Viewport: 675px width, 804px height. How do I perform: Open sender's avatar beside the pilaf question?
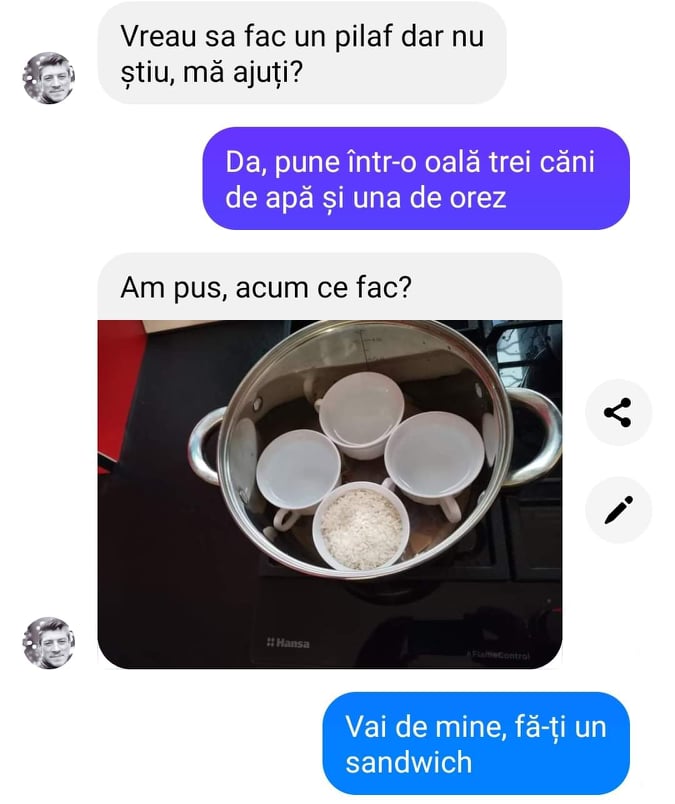click(x=49, y=78)
